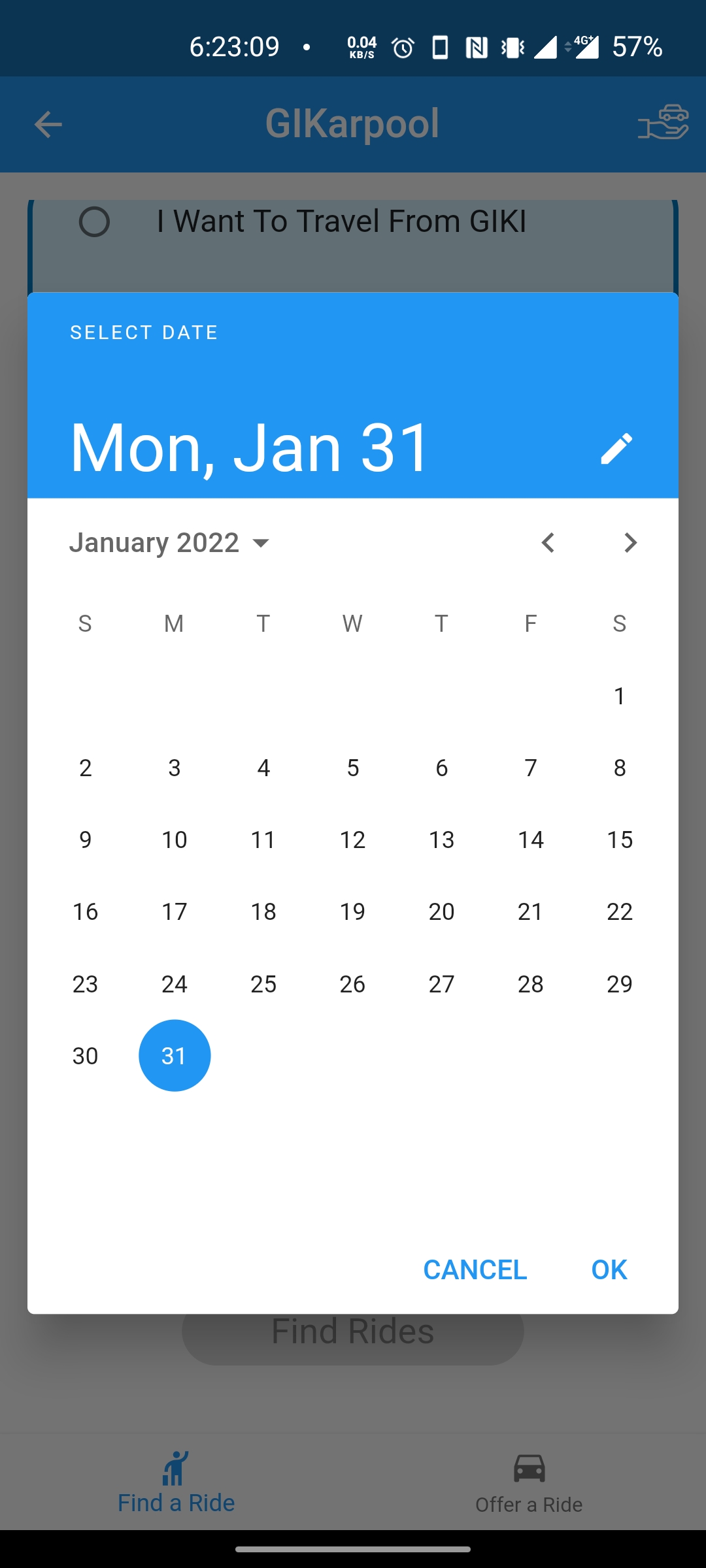Select January 1 in the calendar grid
Screen dimensions: 706x1568
(619, 696)
